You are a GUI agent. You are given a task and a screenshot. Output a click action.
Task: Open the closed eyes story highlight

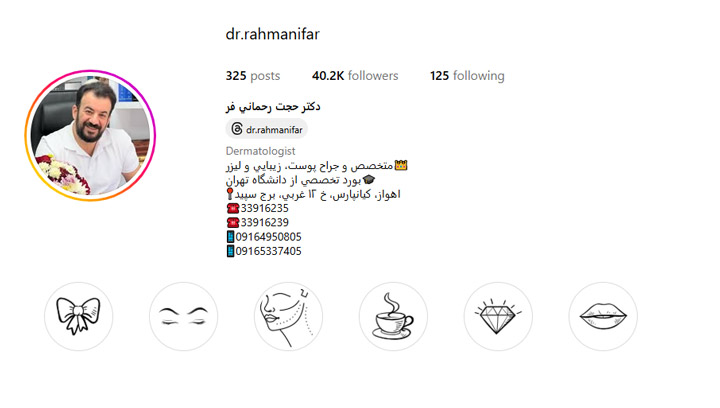point(183,316)
